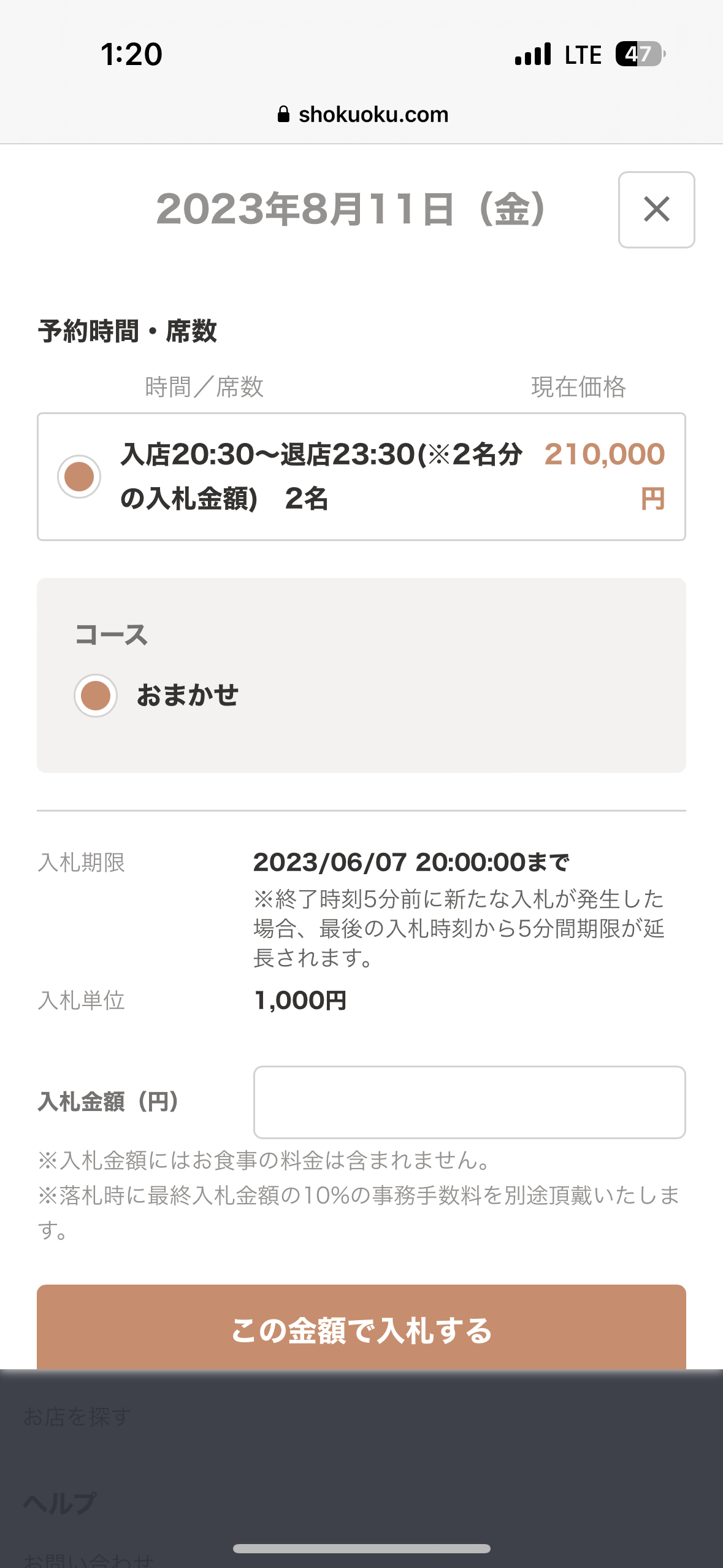This screenshot has width=723, height=1568.
Task: Tap the shokuoku.com address bar
Action: pos(362,115)
